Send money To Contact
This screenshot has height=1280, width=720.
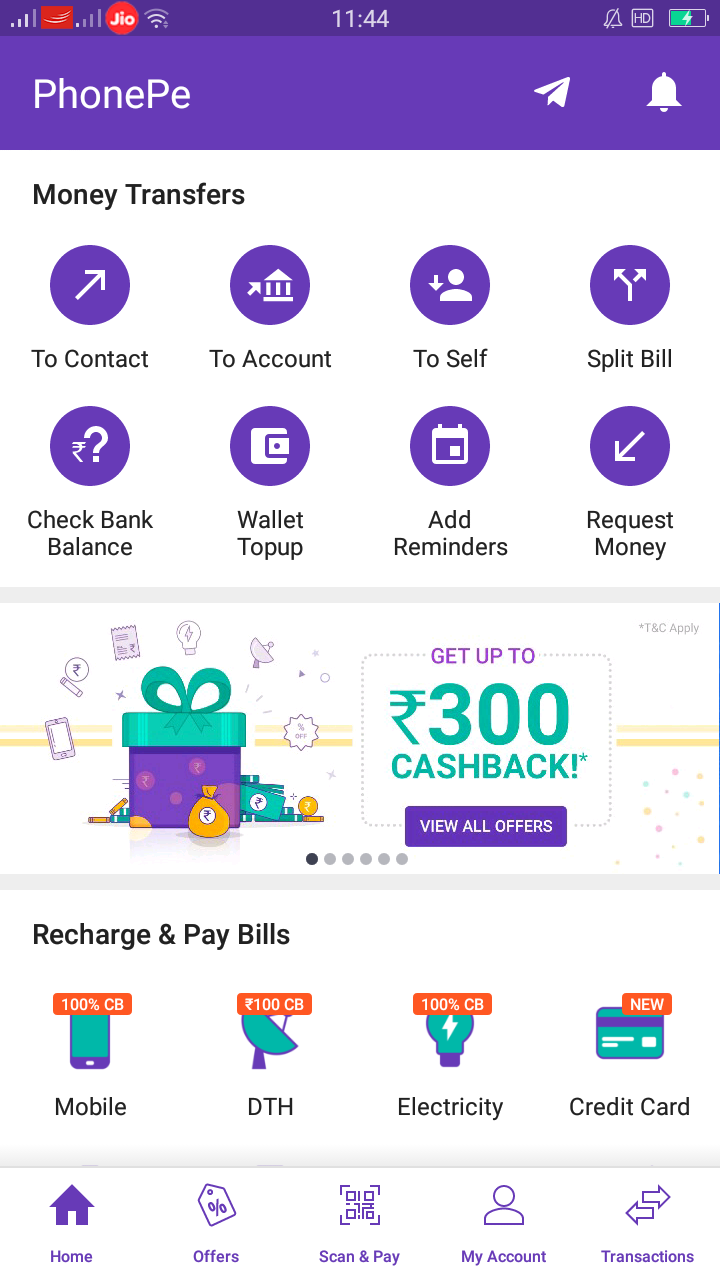(90, 286)
